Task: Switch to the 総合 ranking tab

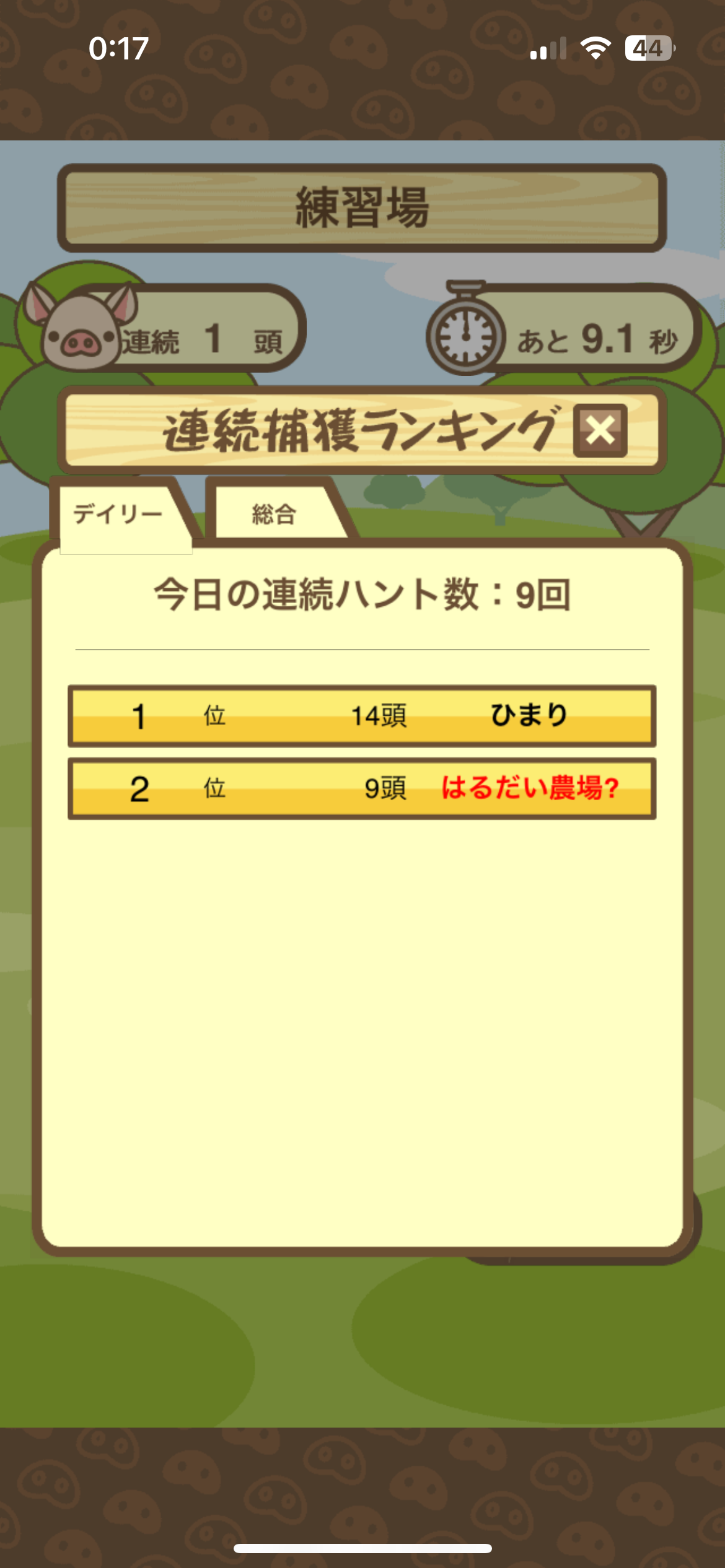Action: (275, 514)
